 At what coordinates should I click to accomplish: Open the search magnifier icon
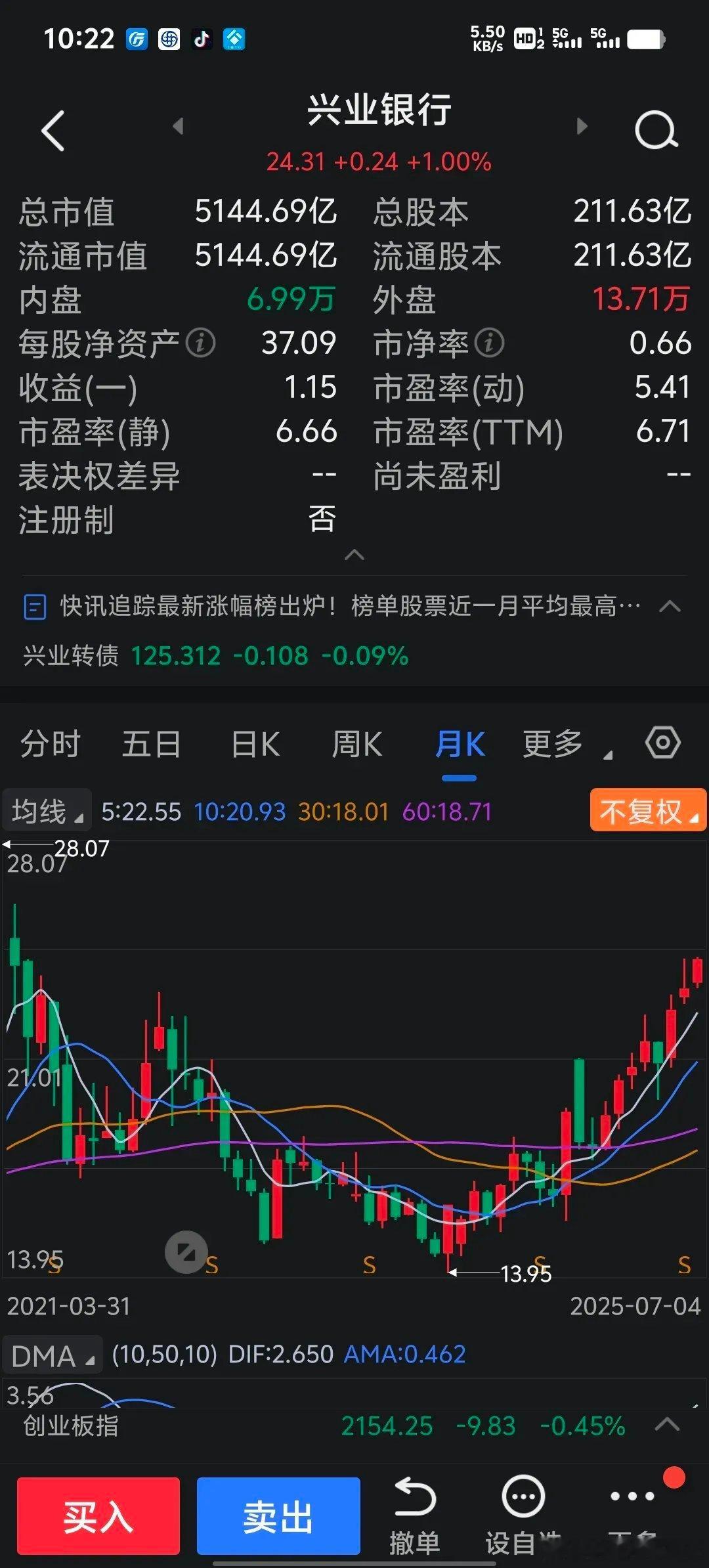click(656, 130)
